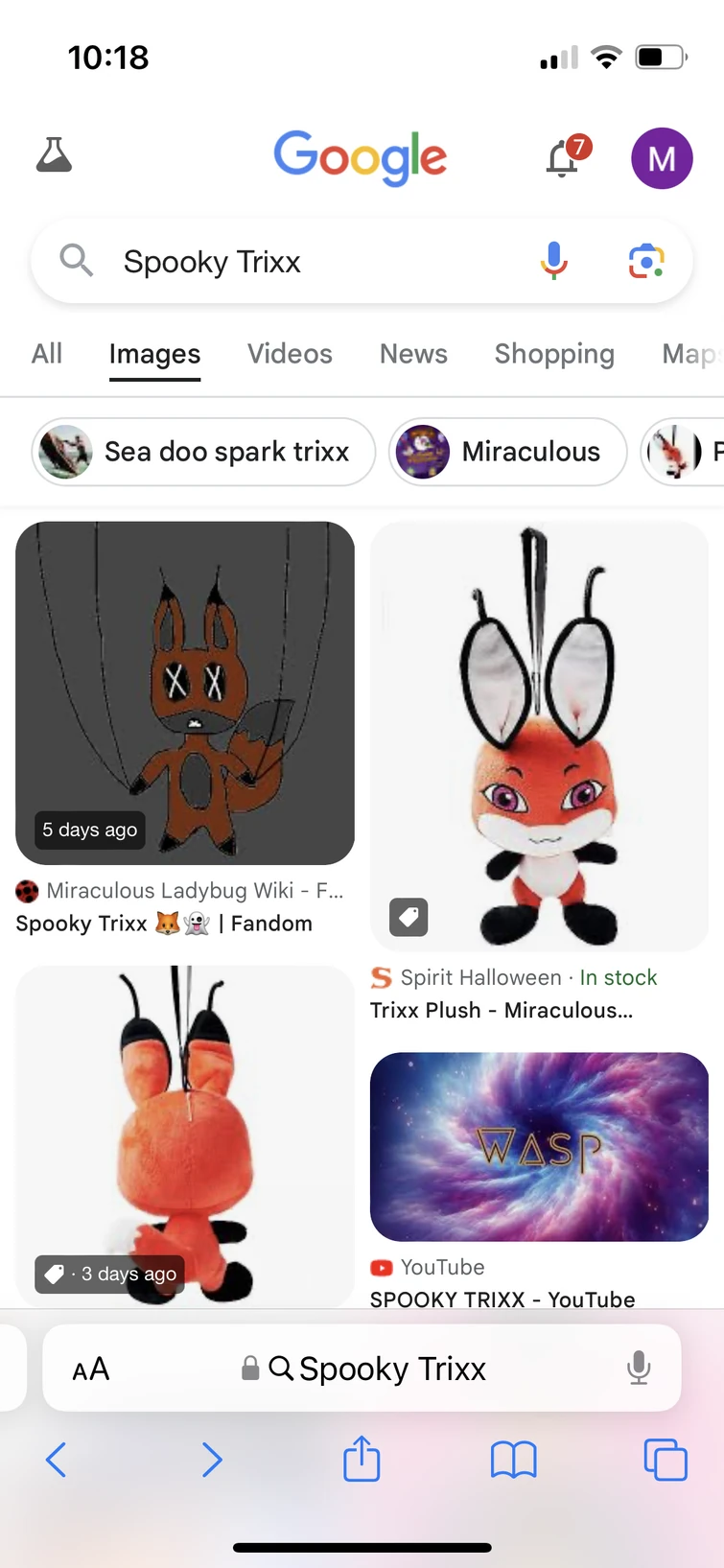This screenshot has width=724, height=1568.
Task: Open the profile avatar with M
Action: tap(661, 158)
